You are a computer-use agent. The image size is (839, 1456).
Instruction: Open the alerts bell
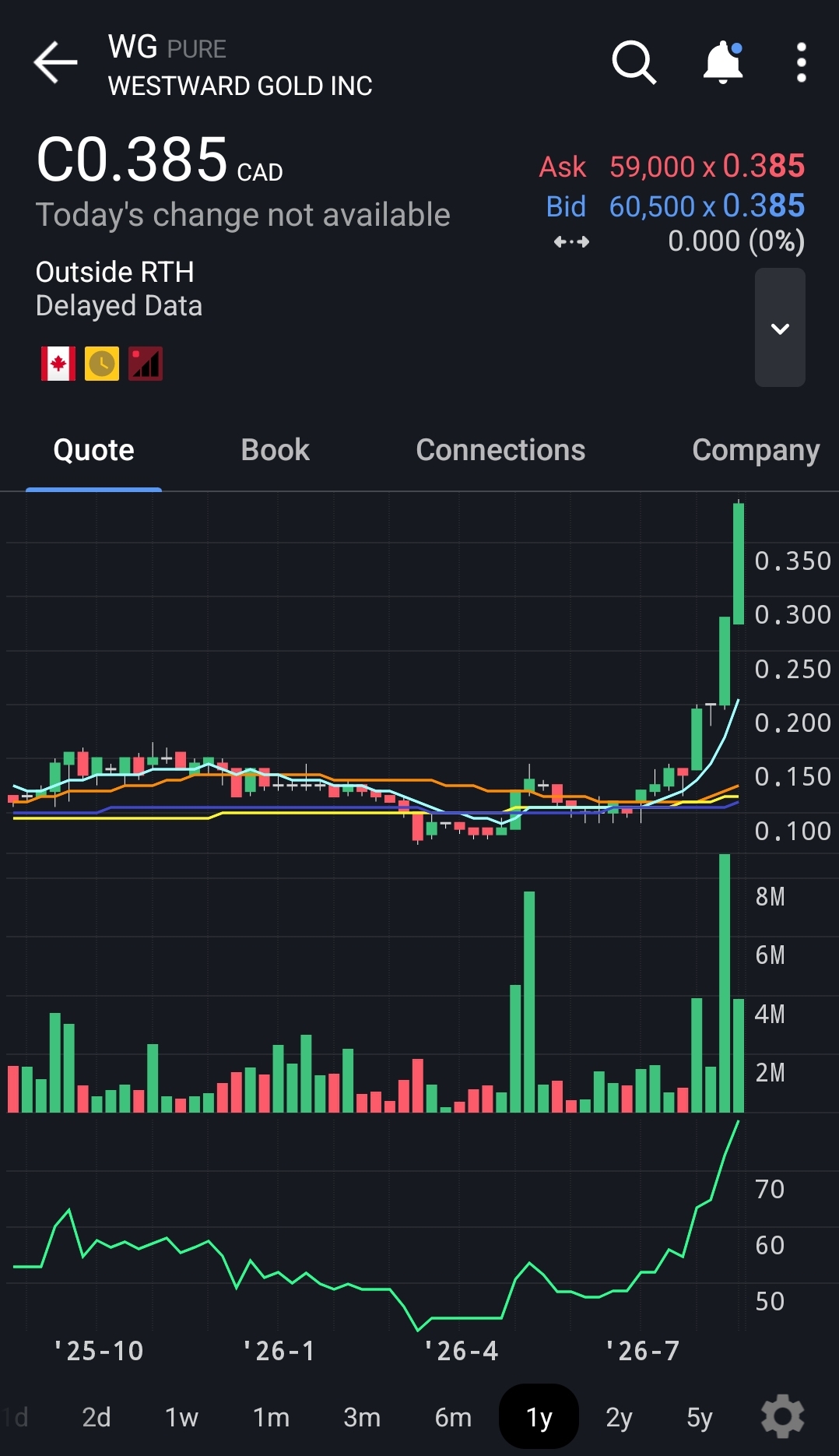click(x=723, y=62)
